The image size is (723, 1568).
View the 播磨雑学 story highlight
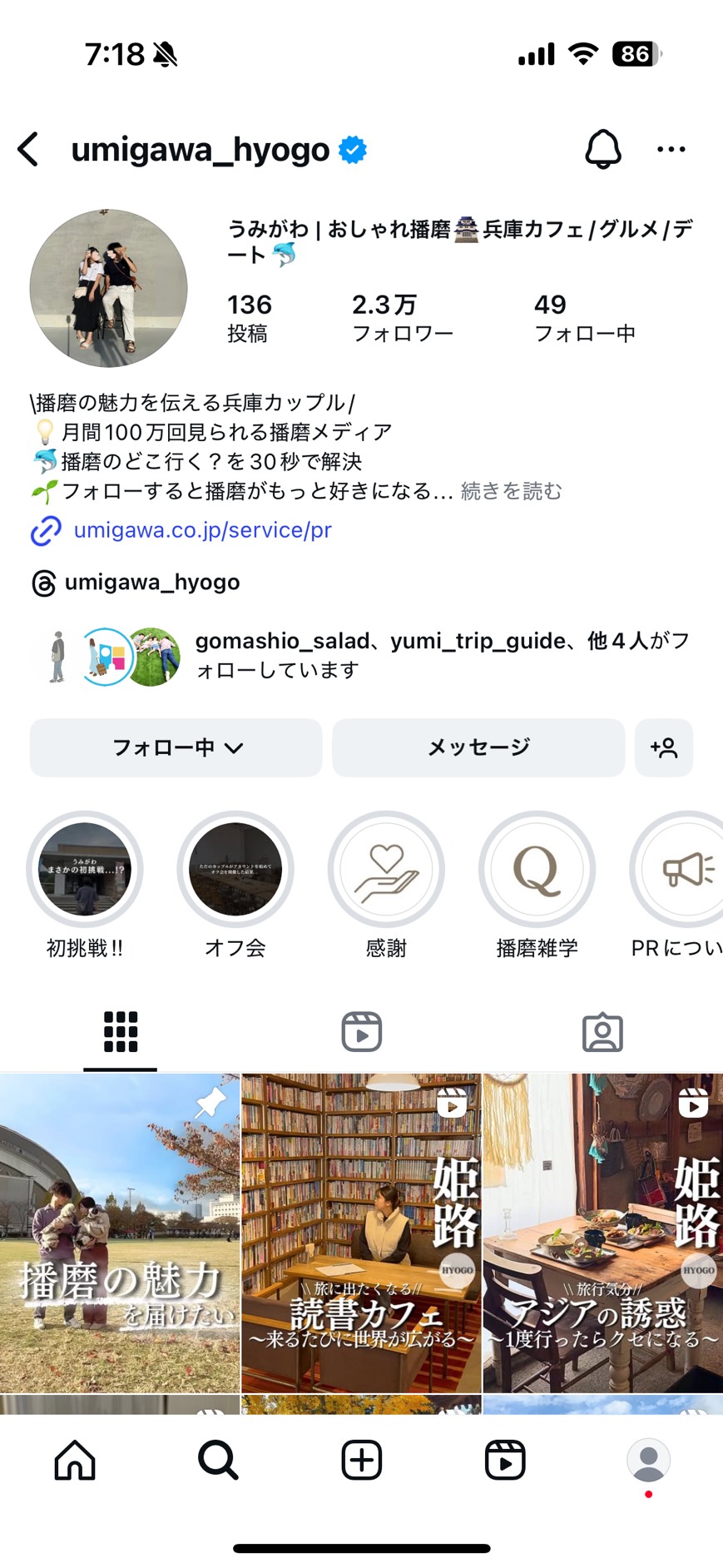pyautogui.click(x=537, y=870)
